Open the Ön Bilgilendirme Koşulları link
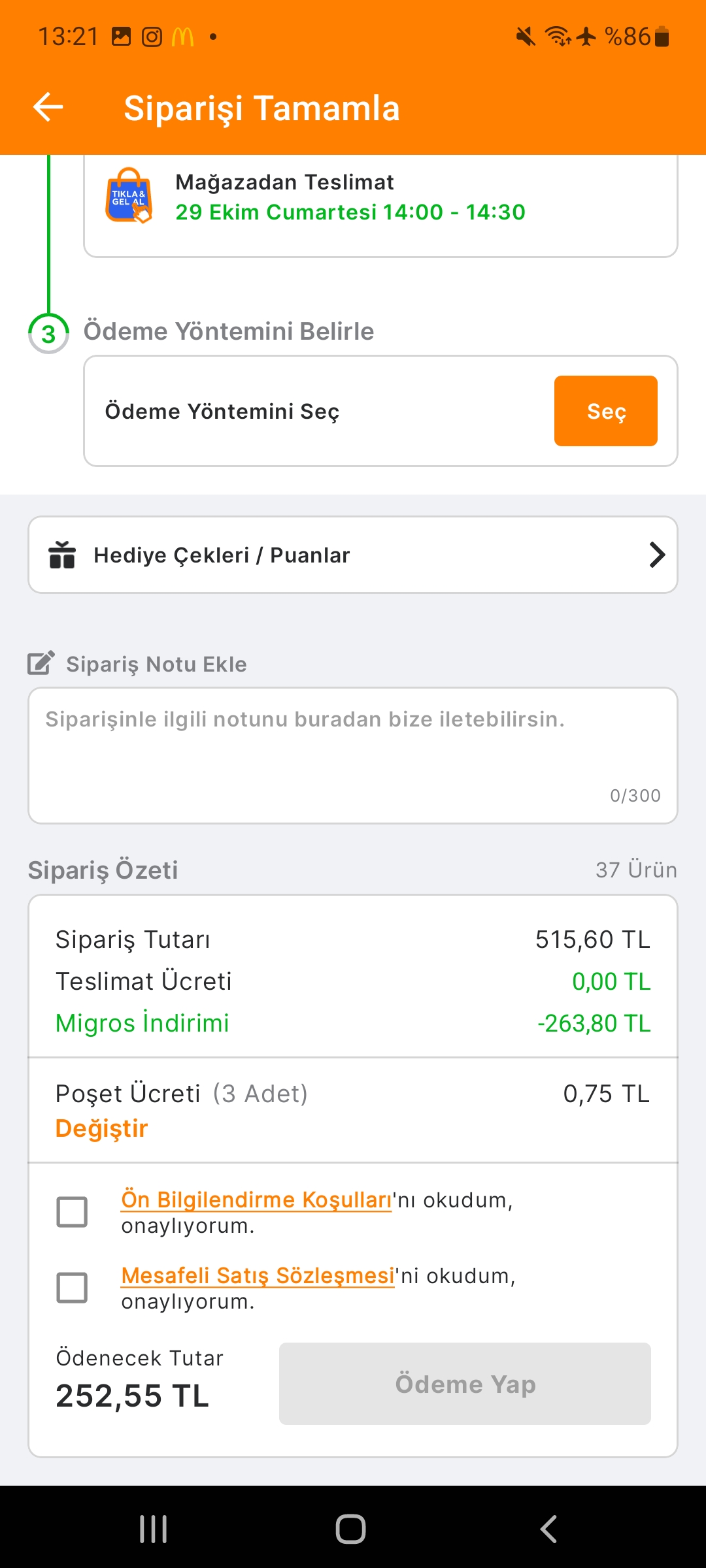 pyautogui.click(x=256, y=1200)
